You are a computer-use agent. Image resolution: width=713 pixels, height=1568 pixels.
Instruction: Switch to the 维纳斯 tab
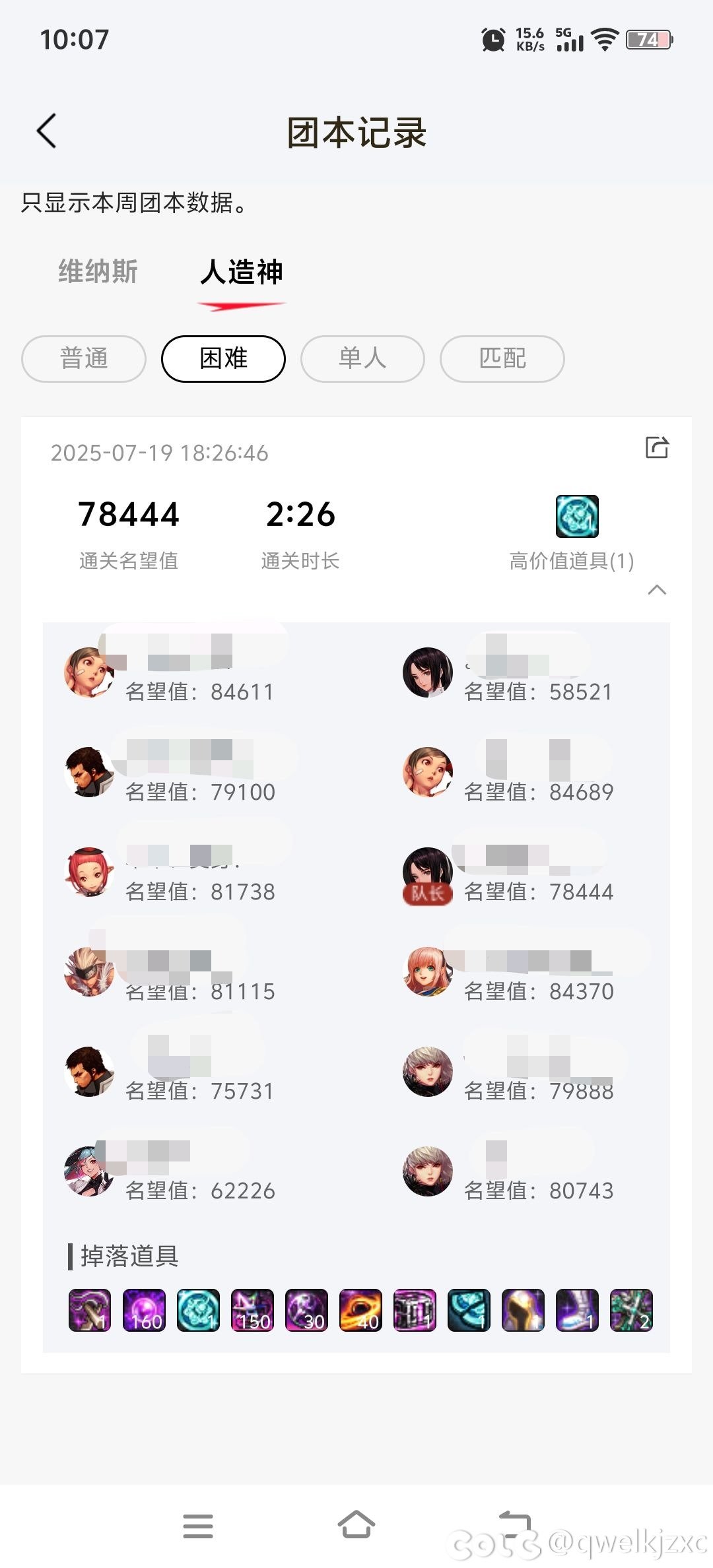click(98, 272)
